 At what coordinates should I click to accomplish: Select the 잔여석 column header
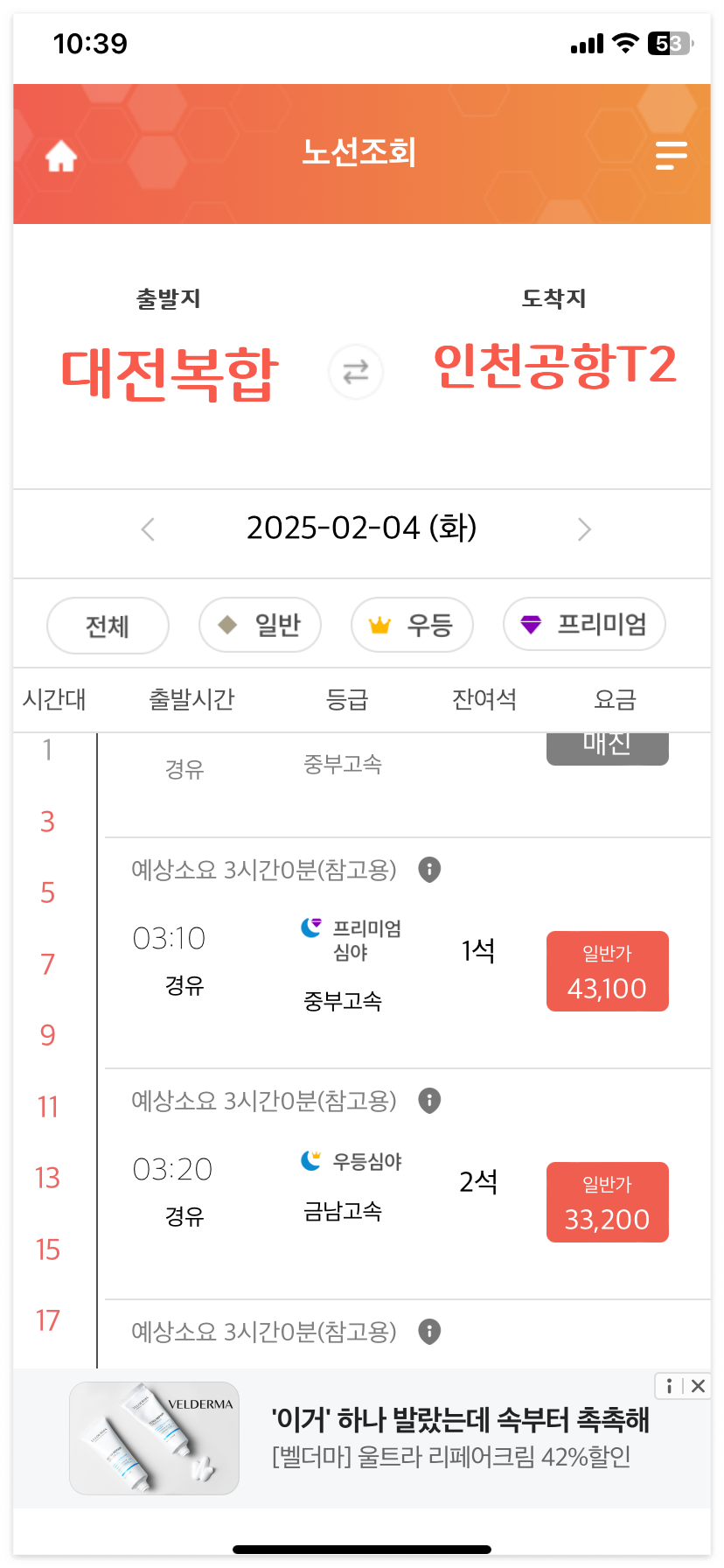pyautogui.click(x=484, y=700)
